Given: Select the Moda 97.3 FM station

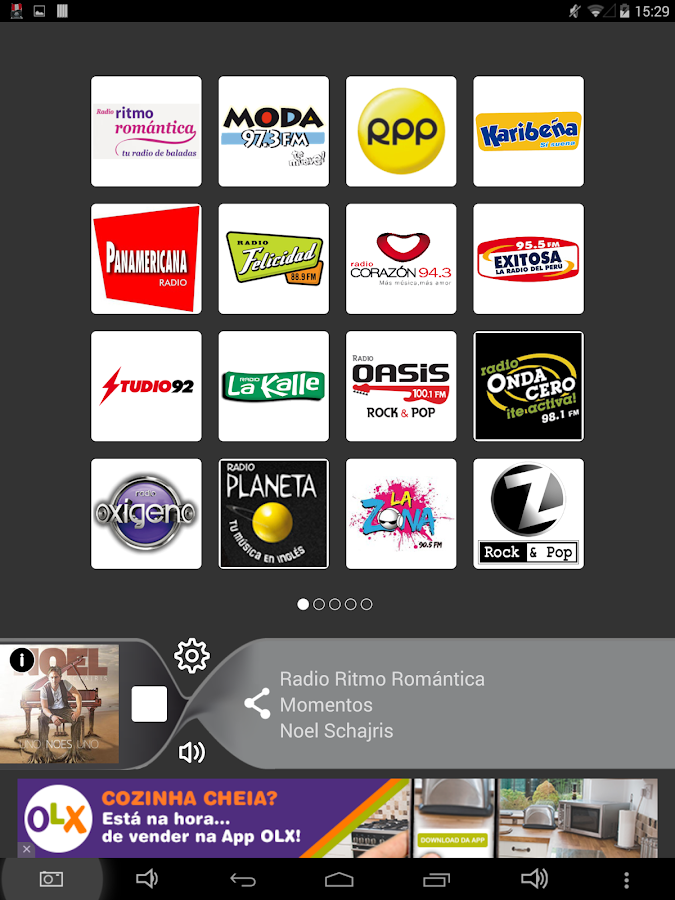Looking at the screenshot, I should coord(273,131).
